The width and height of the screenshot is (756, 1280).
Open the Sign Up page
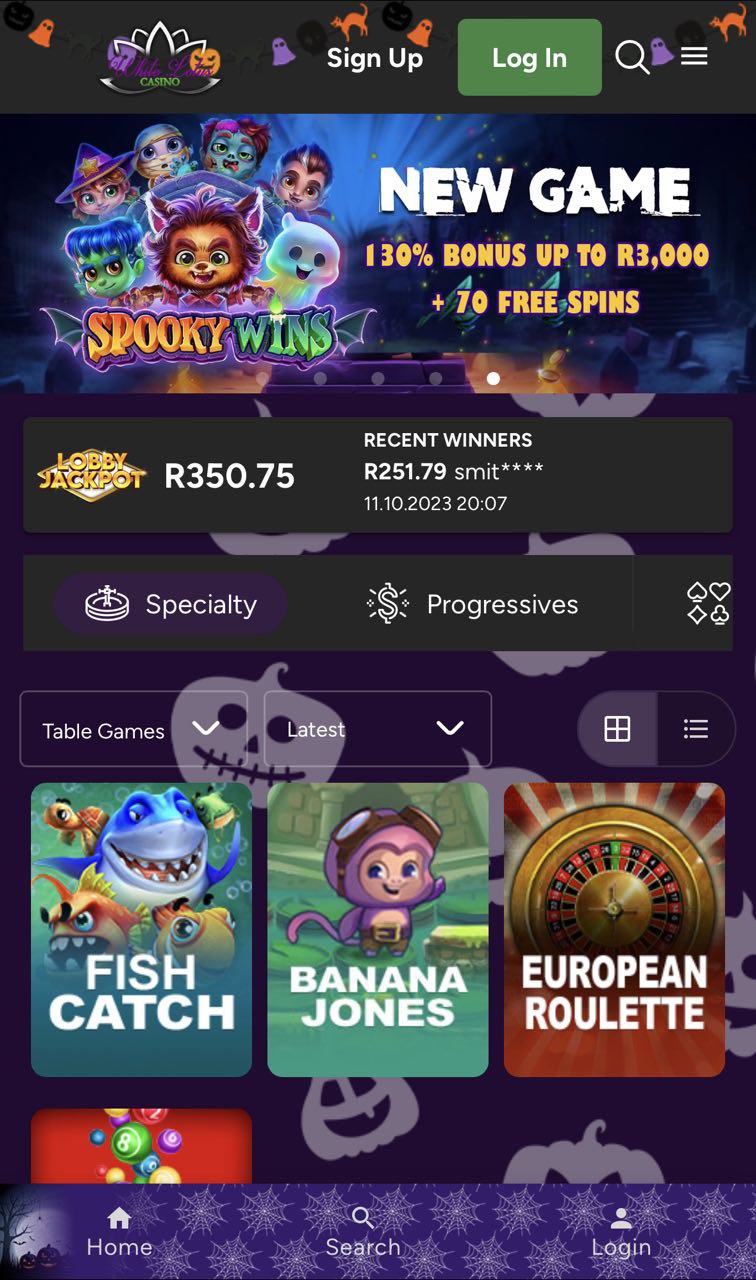[x=374, y=58]
